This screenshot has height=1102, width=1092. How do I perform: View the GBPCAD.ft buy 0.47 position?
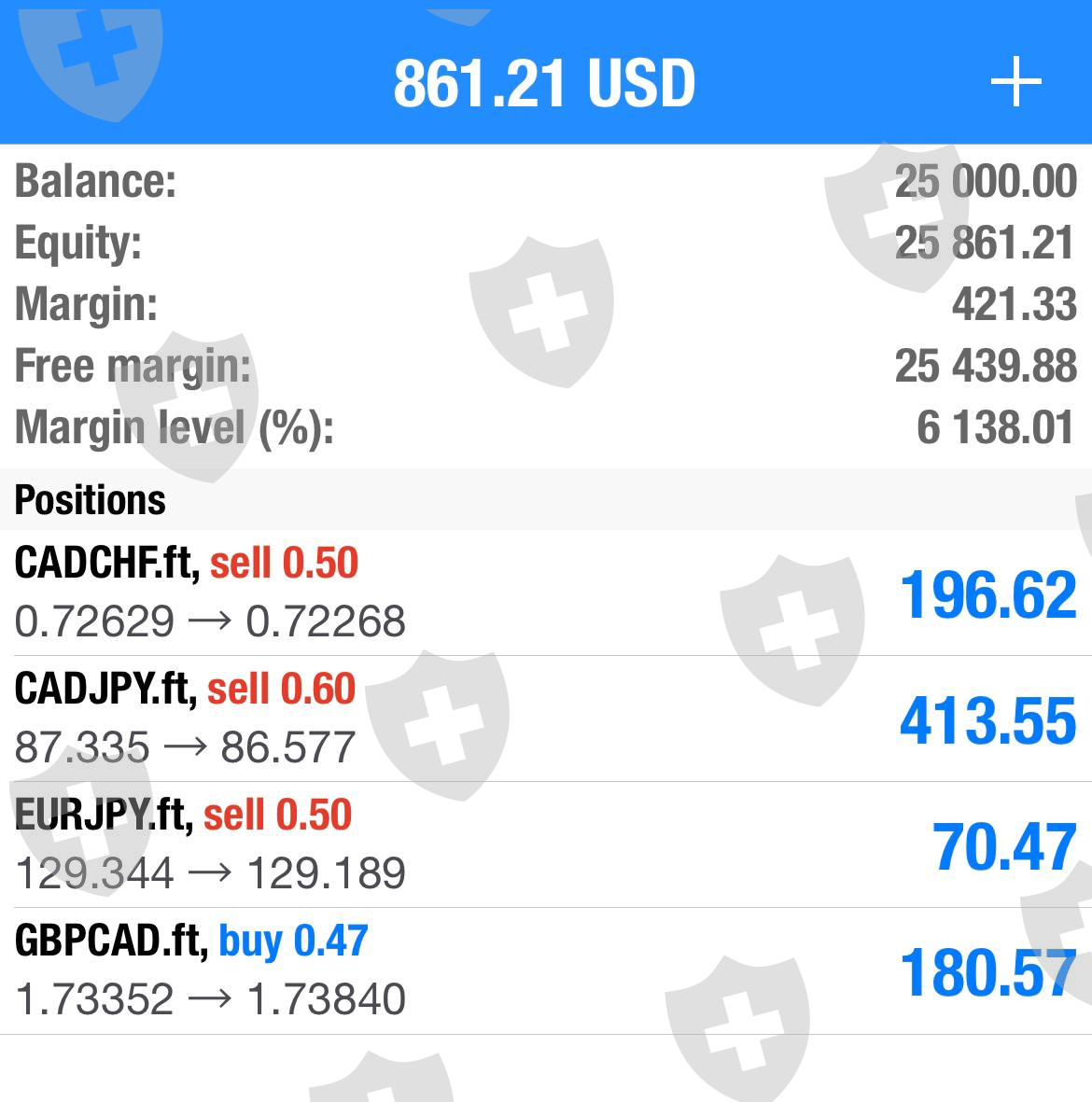(x=546, y=970)
